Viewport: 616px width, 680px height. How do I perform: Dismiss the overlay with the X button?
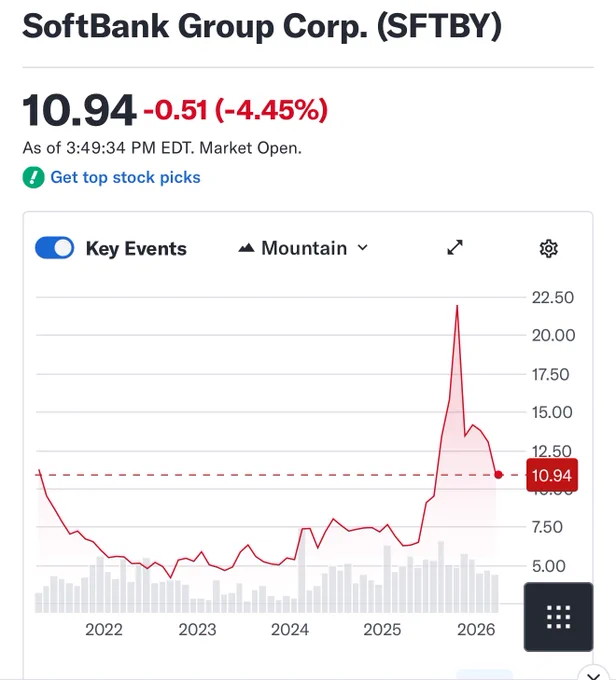tap(593, 674)
